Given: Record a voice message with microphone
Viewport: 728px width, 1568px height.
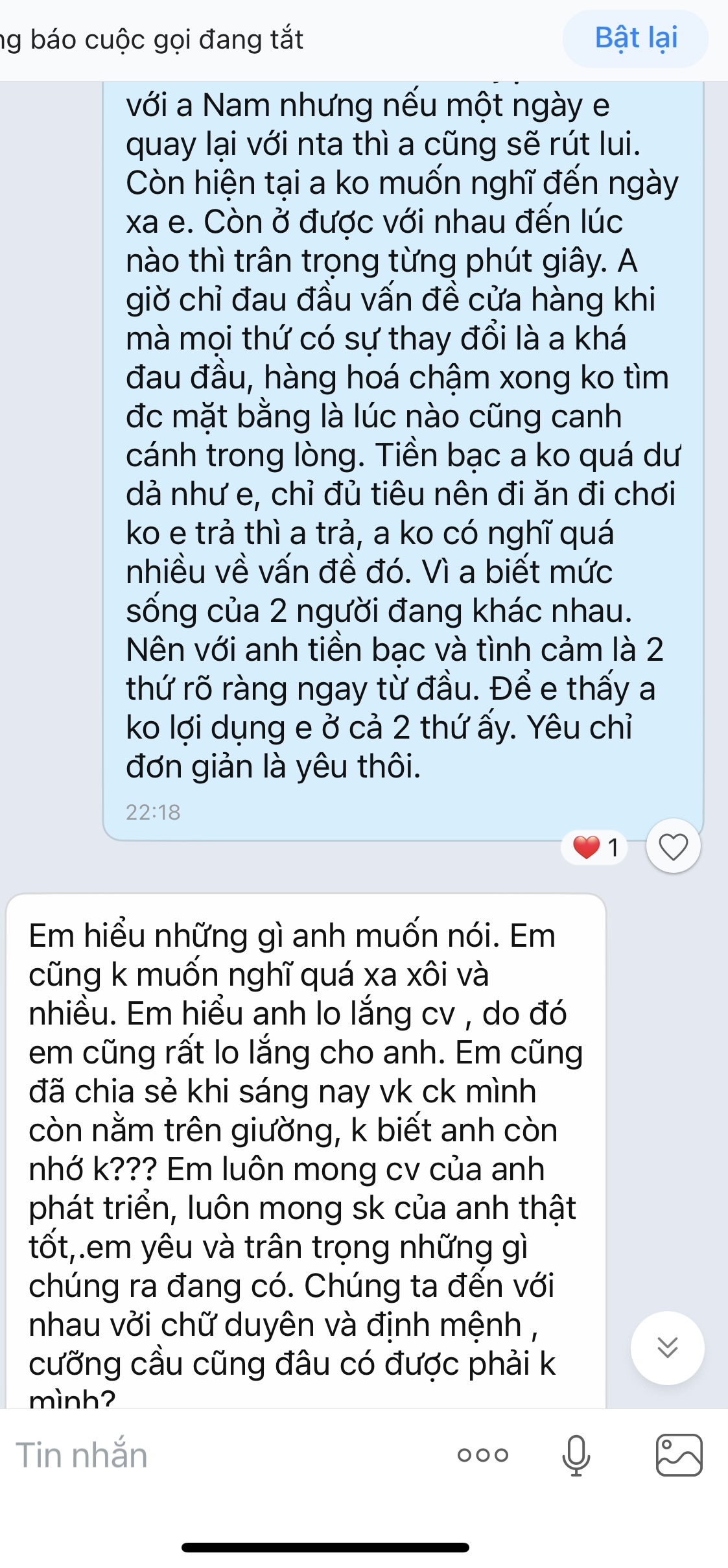Looking at the screenshot, I should tap(576, 1455).
